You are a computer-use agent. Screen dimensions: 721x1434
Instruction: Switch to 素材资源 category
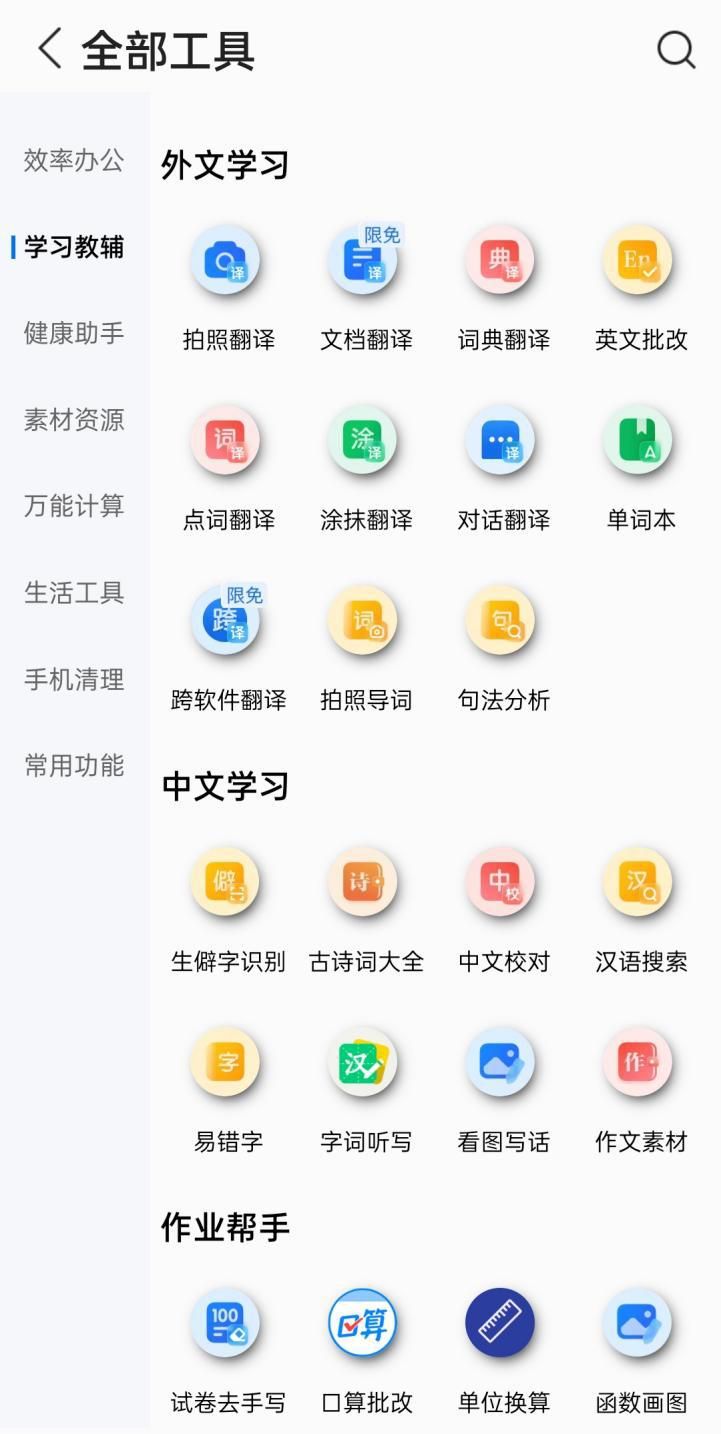coord(74,420)
